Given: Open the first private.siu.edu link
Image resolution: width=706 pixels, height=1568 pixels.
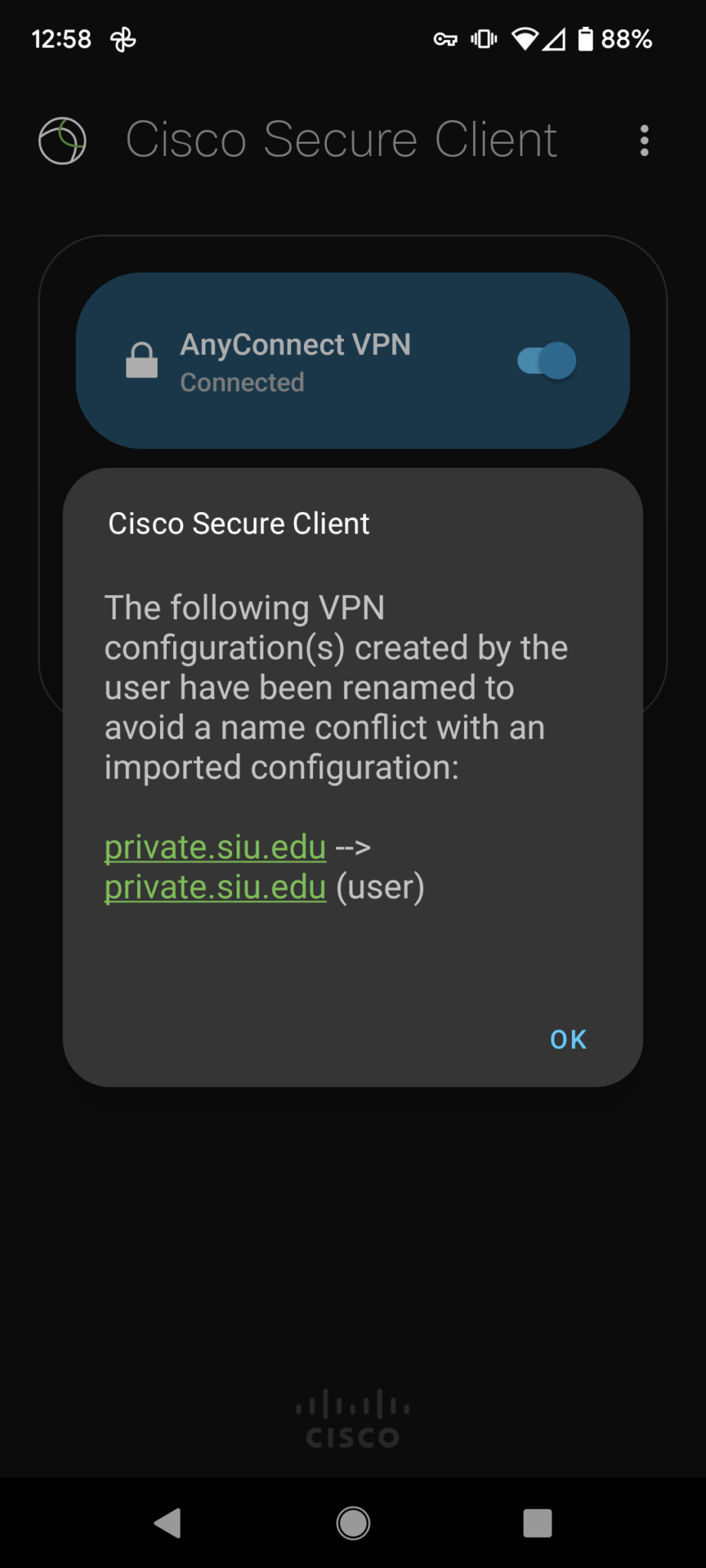Looking at the screenshot, I should [214, 847].
